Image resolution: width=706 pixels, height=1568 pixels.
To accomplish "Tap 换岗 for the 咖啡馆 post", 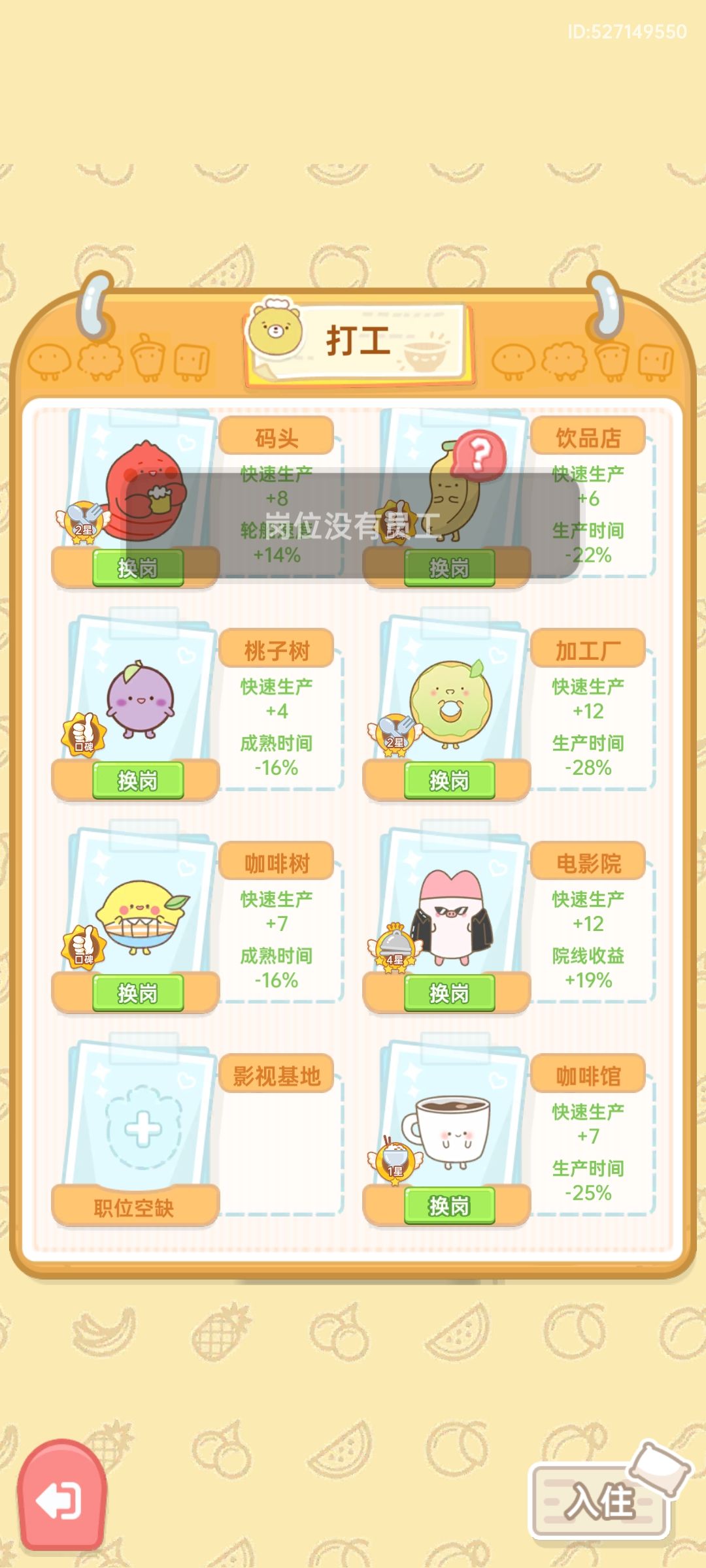I will [449, 1205].
